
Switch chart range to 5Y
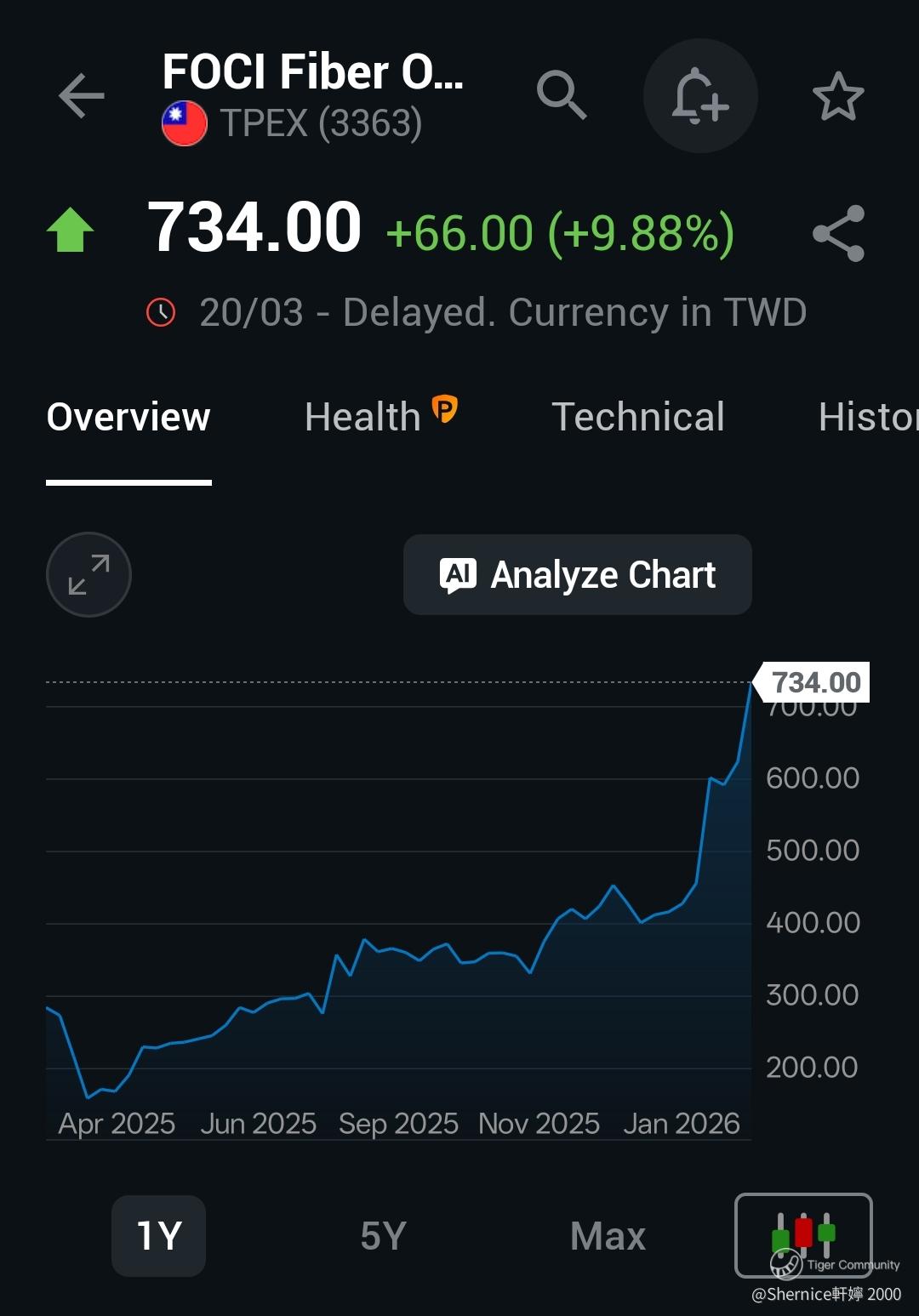point(383,1235)
